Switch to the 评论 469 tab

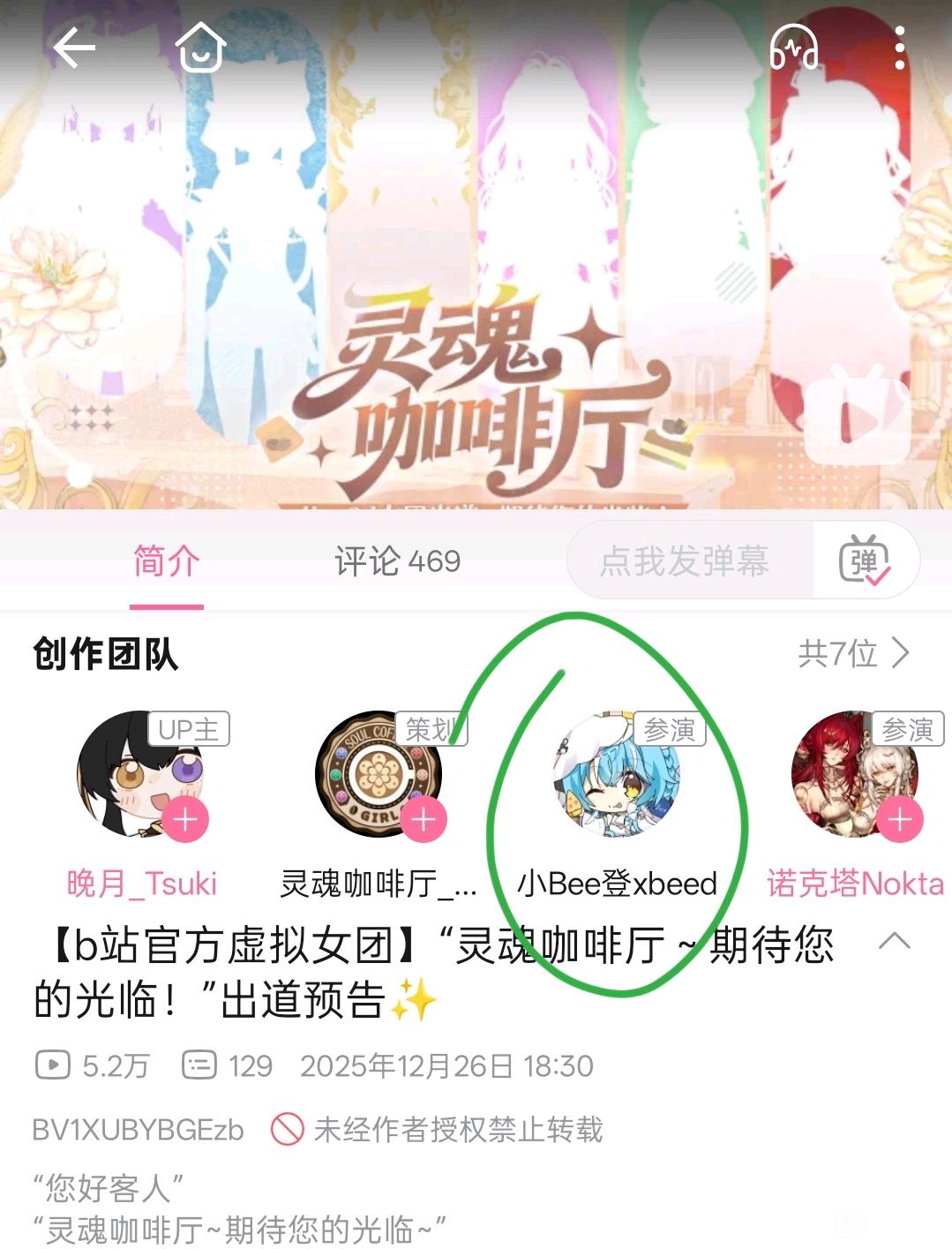(x=397, y=561)
